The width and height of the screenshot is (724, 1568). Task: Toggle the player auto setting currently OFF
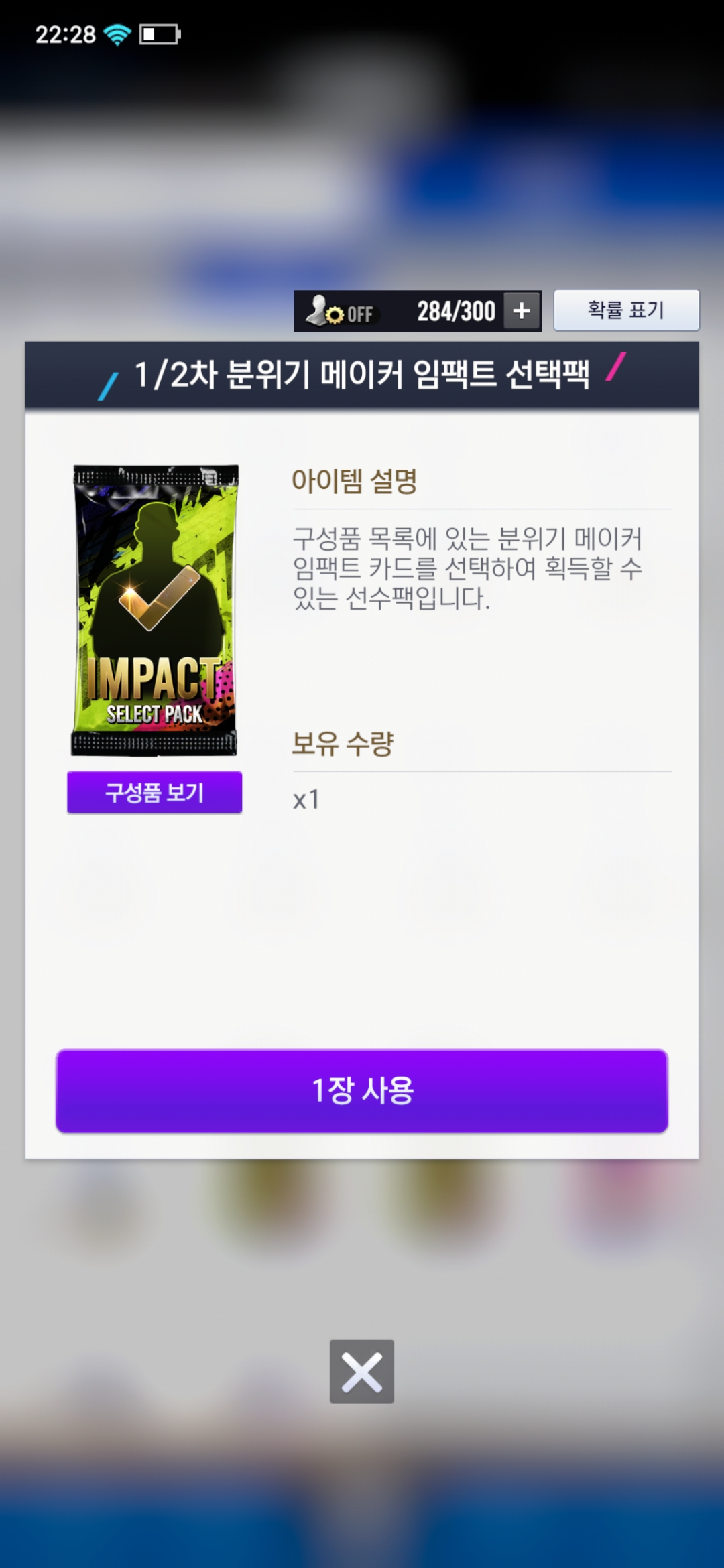(341, 312)
